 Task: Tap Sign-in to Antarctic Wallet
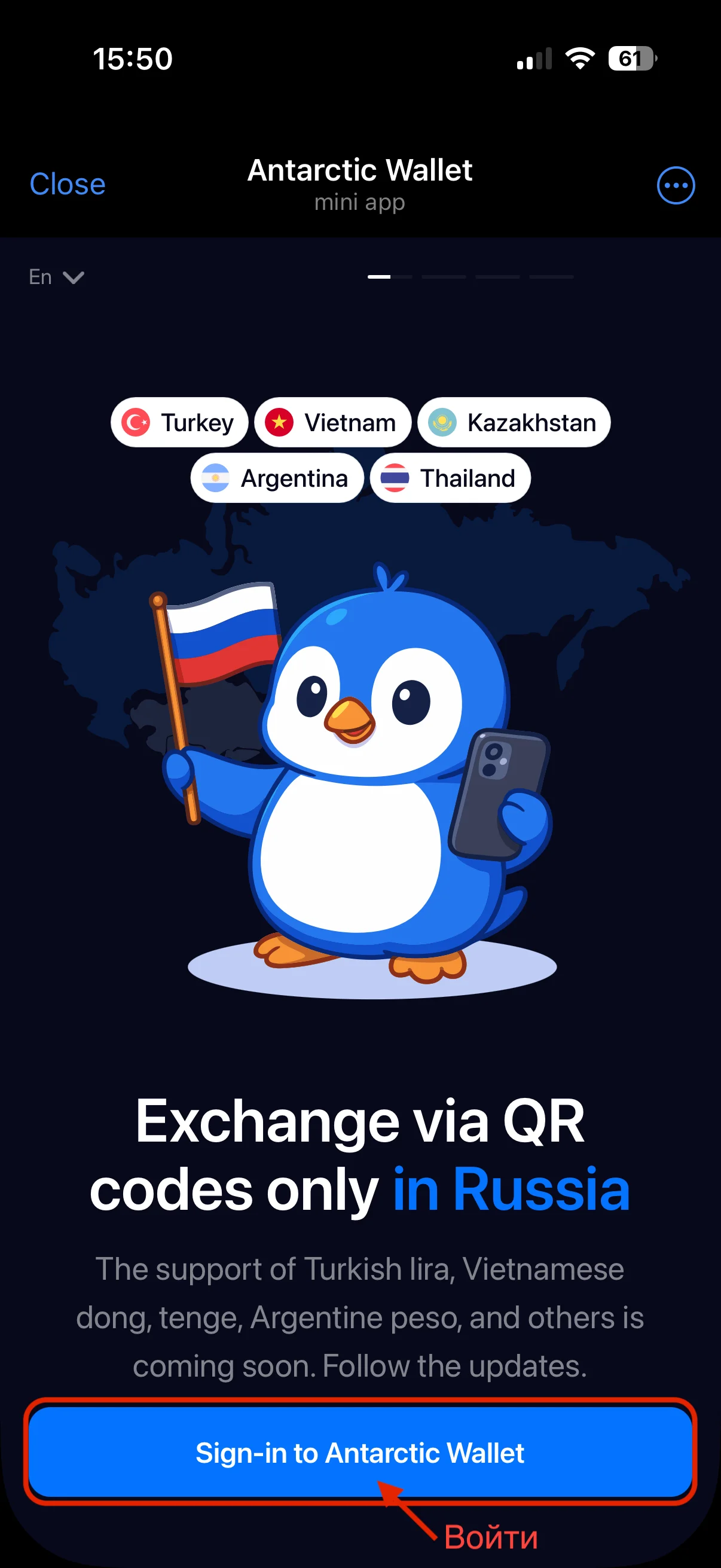point(359,1453)
